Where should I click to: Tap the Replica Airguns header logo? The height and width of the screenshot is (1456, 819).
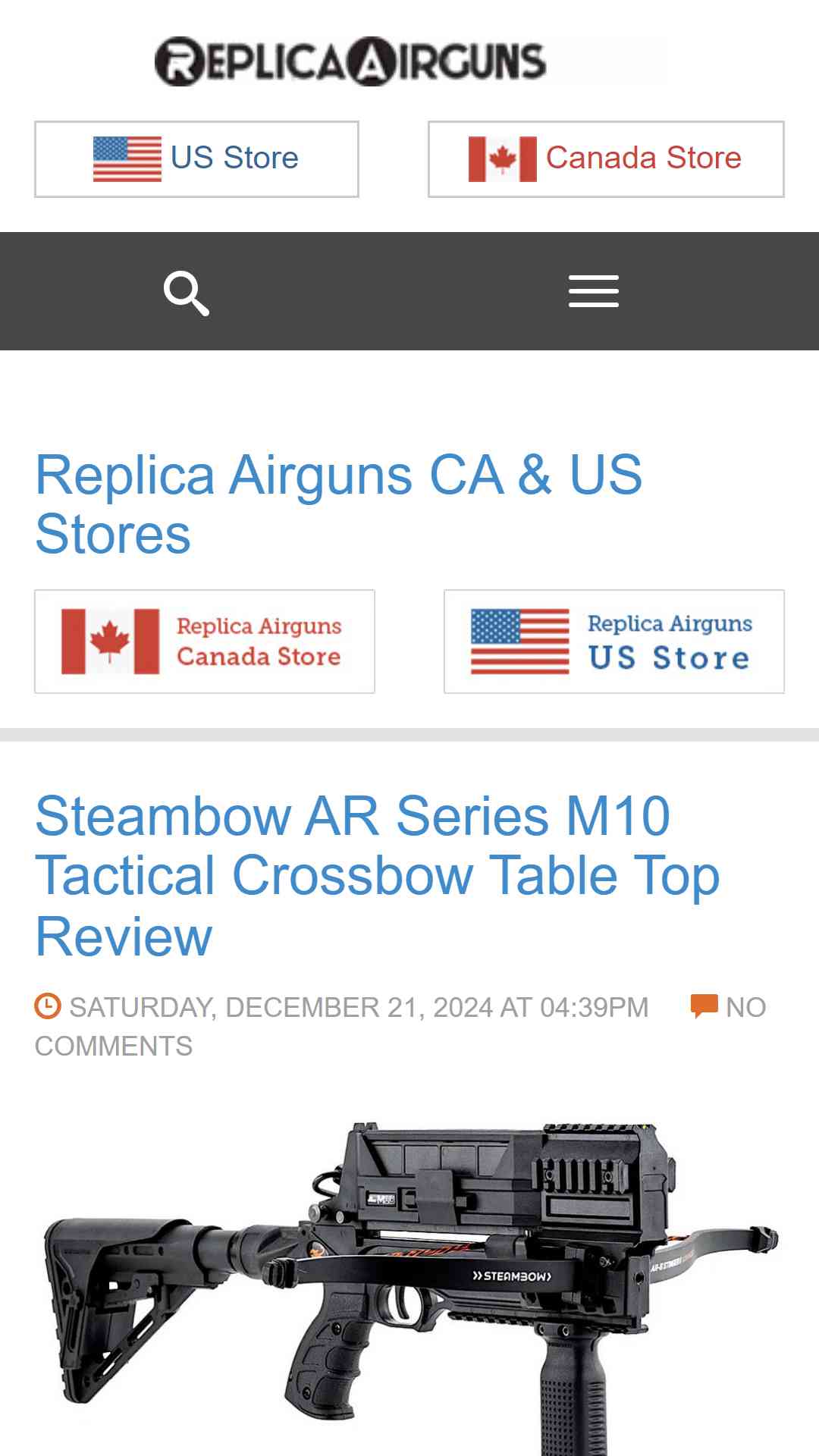click(x=350, y=61)
